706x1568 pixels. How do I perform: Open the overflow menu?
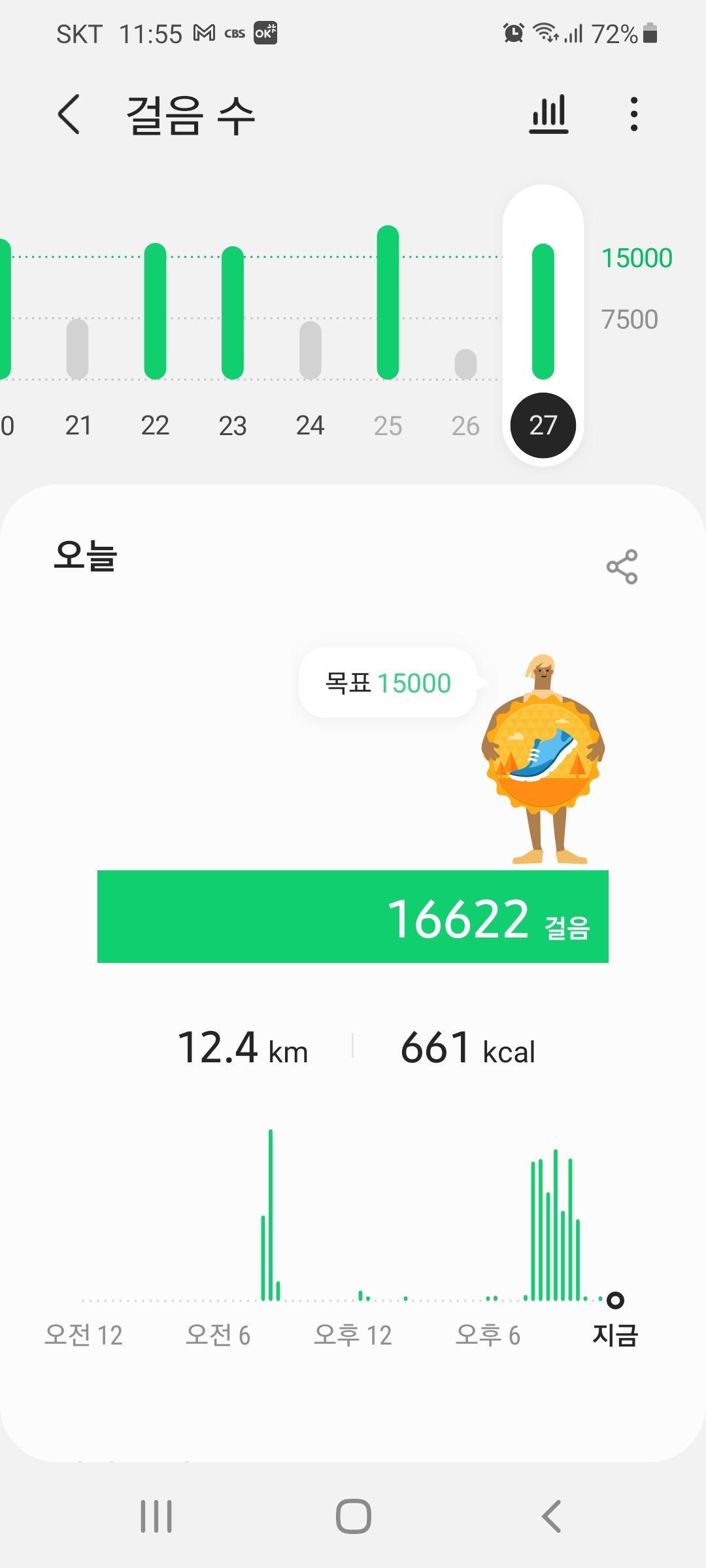[633, 114]
